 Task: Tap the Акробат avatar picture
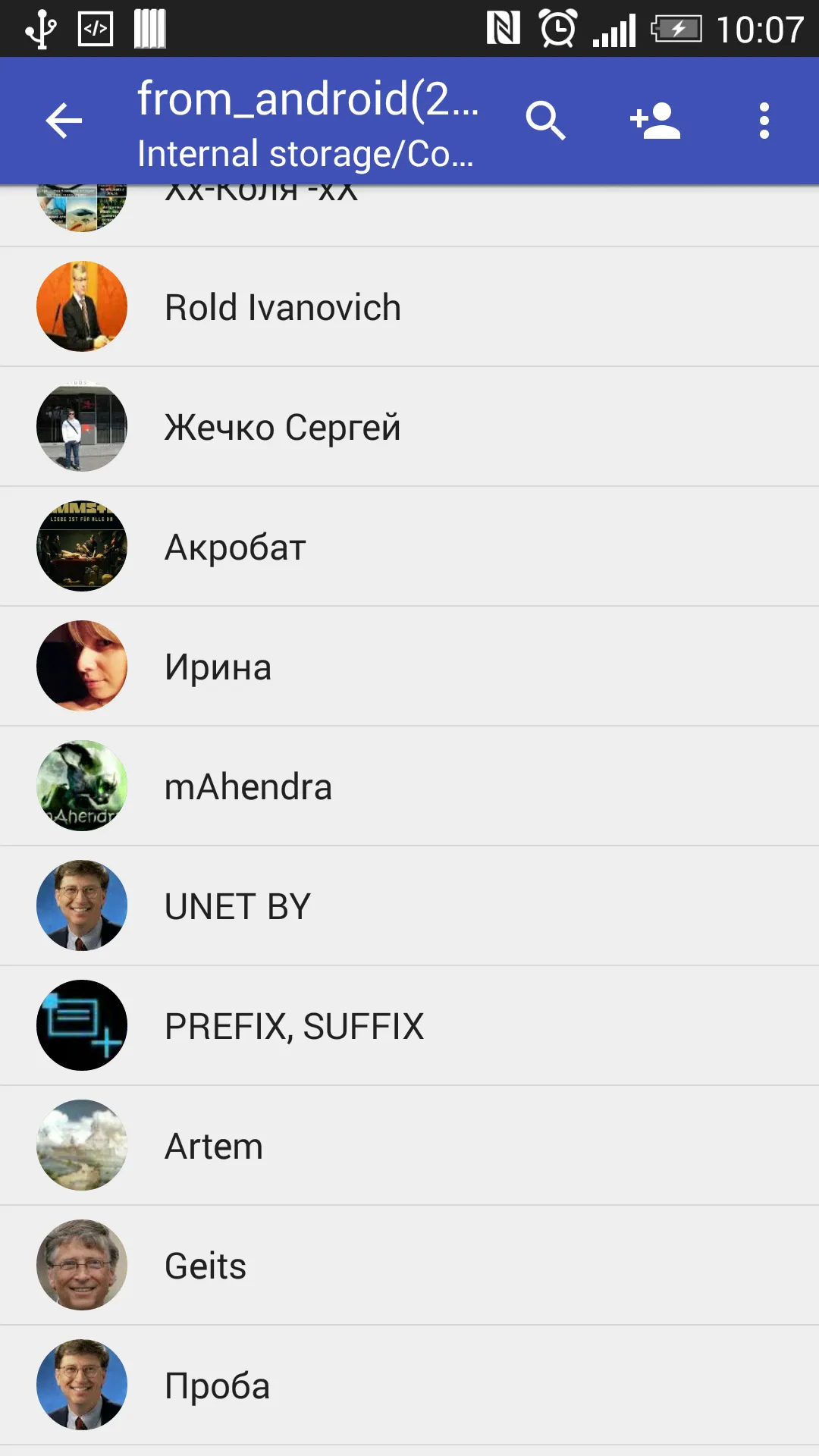point(81,546)
